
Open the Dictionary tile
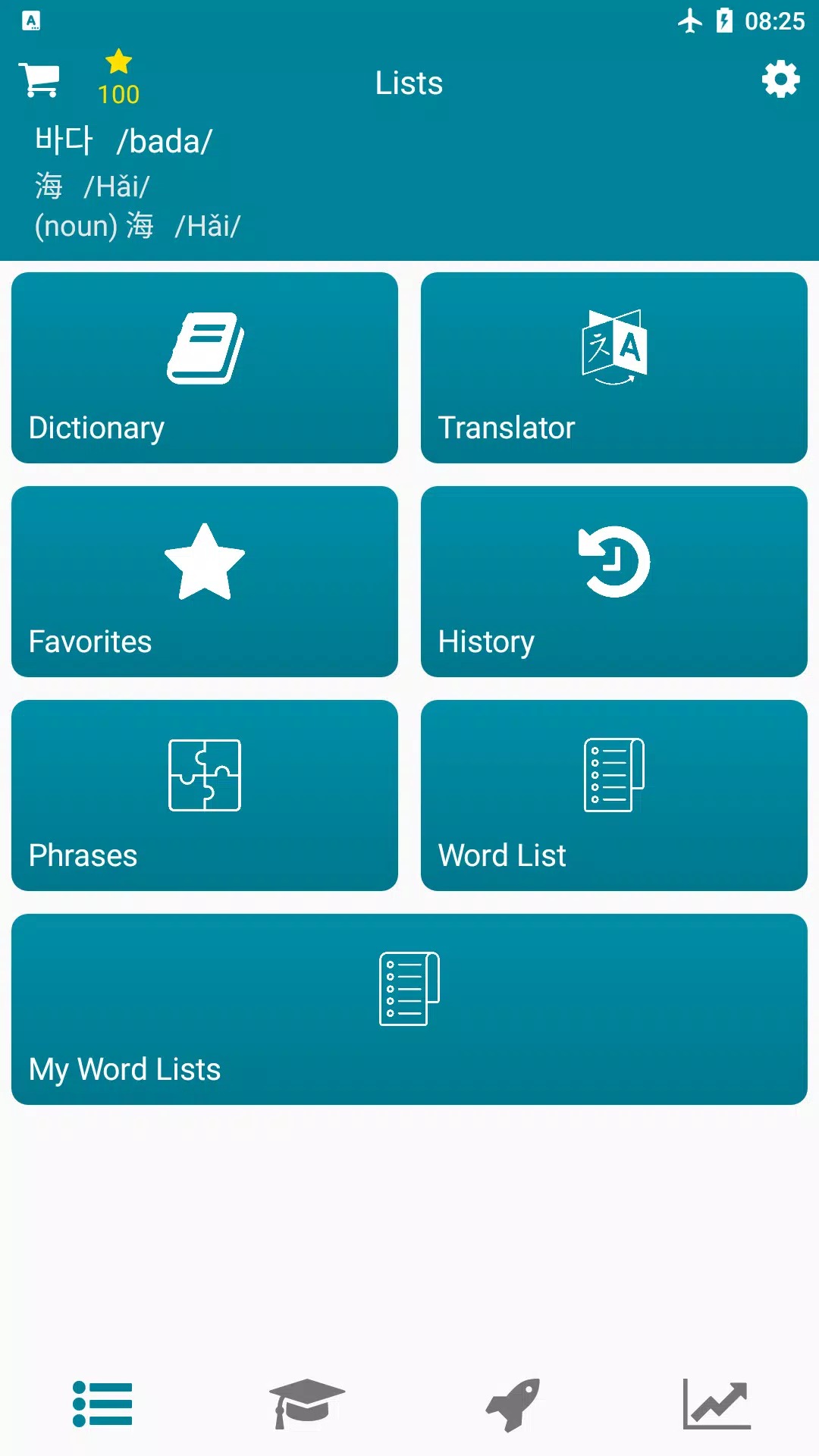[205, 368]
